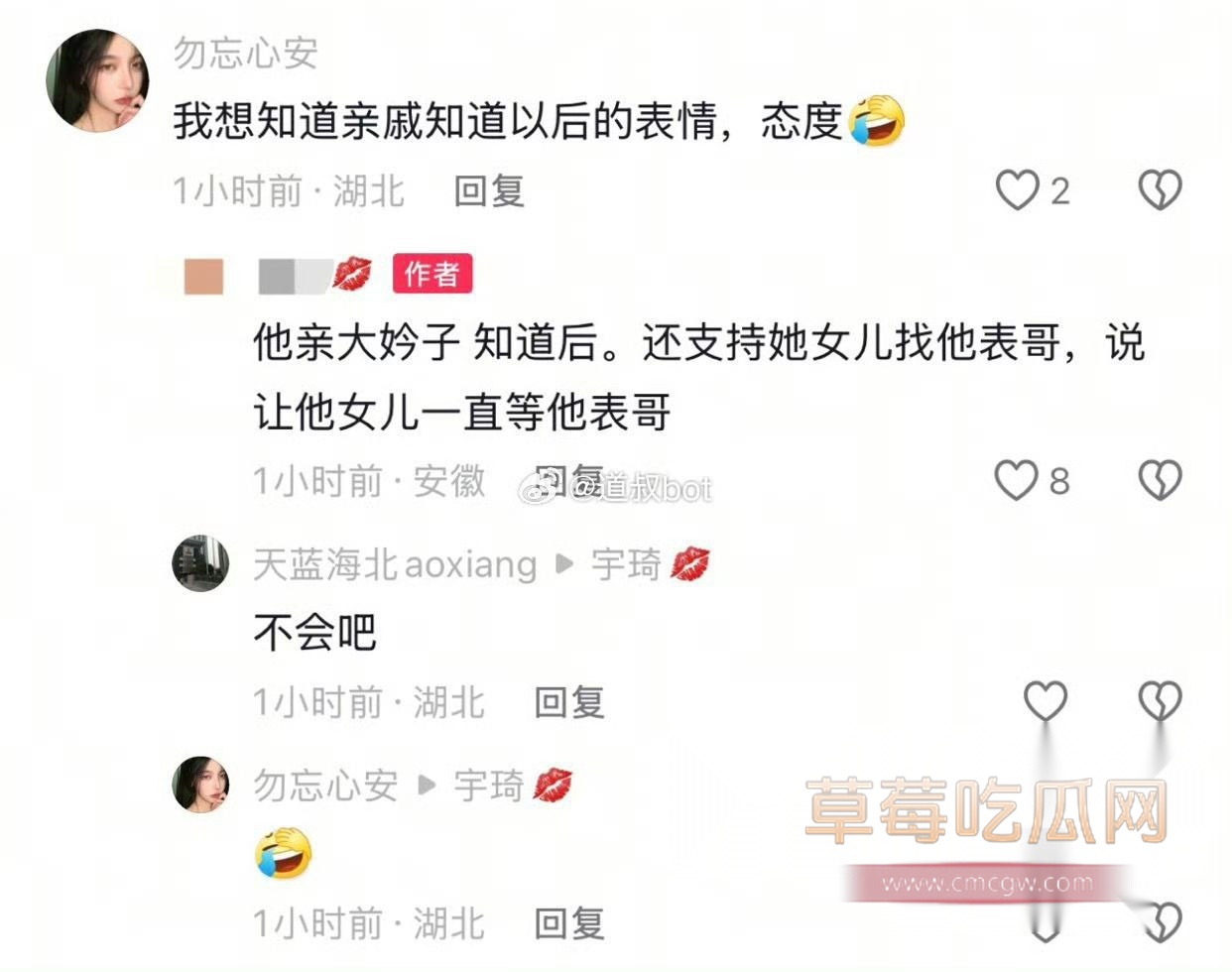Screen dimensions: 1232x972
Task: Like the 不会吧 comment
Action: click(1045, 701)
